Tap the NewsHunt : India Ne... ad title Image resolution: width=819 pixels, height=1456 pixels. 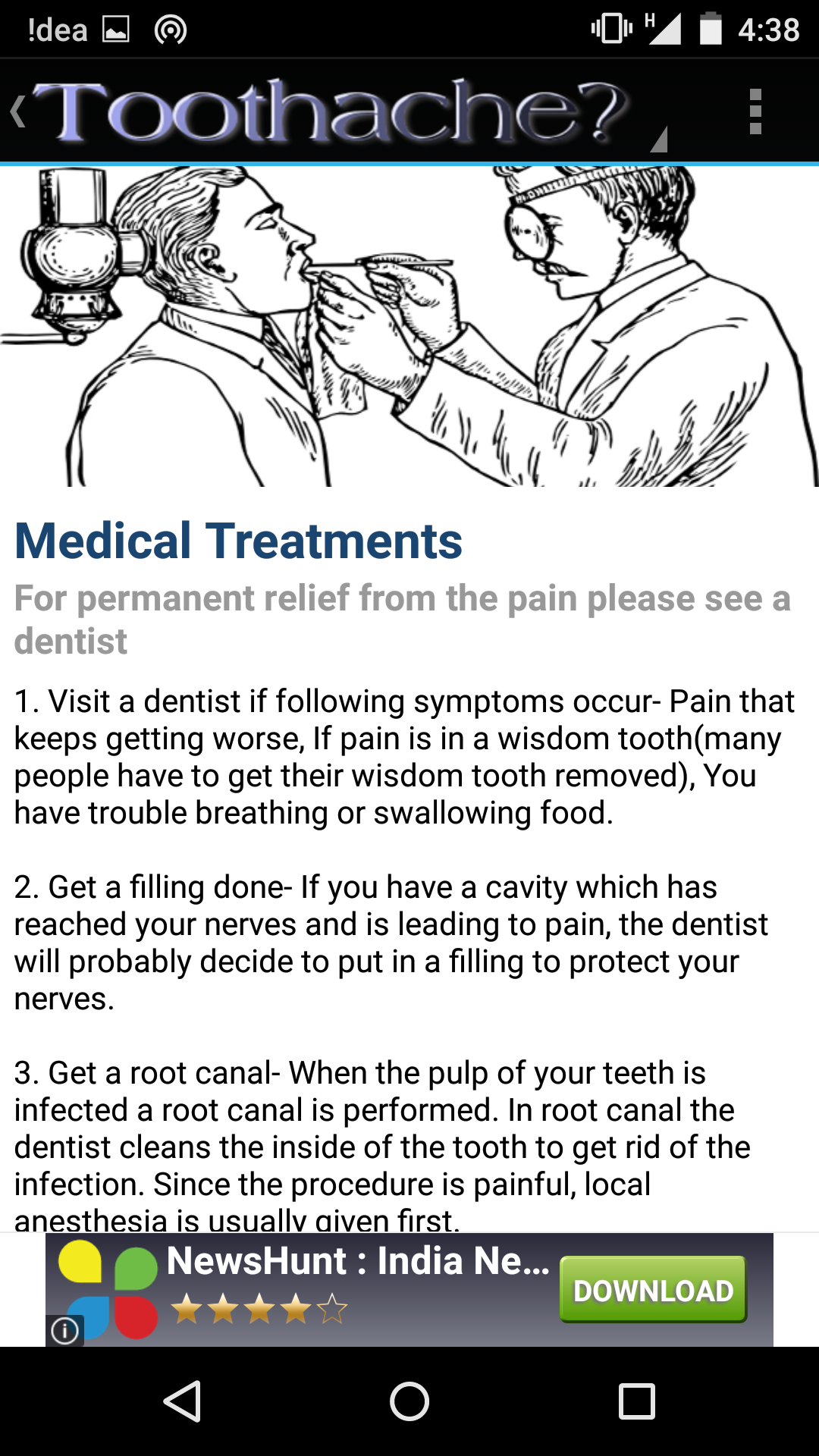pos(356,1259)
